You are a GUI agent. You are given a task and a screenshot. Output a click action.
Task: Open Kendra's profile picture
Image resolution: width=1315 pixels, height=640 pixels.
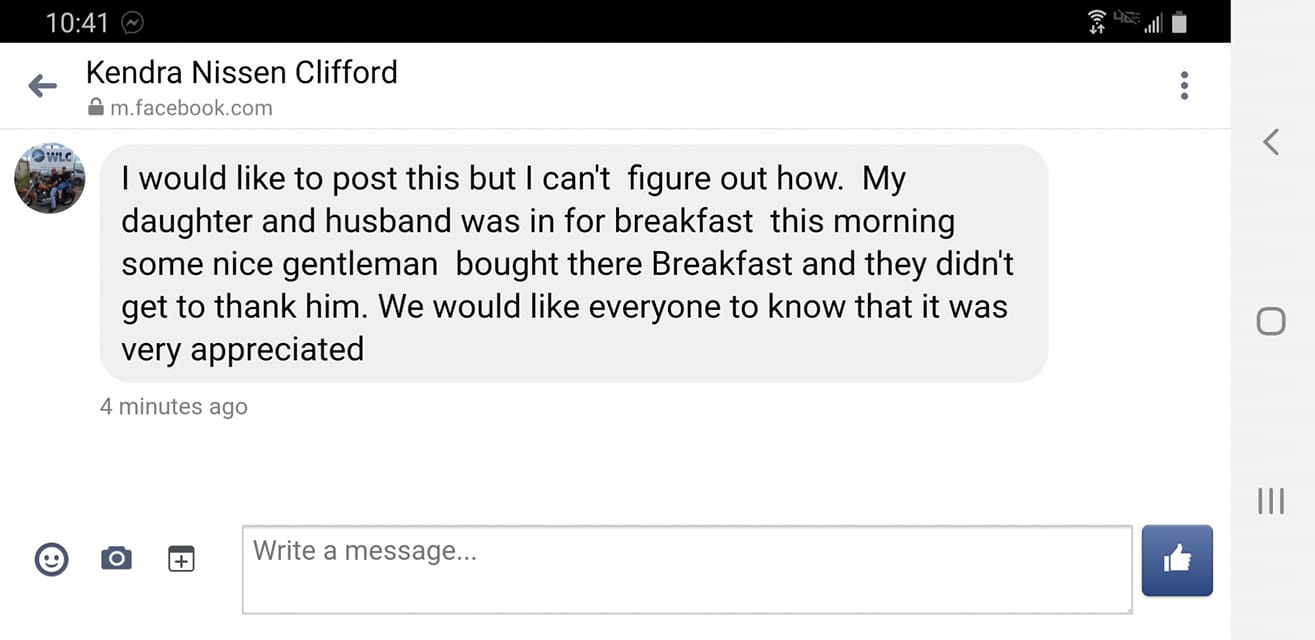coord(49,178)
